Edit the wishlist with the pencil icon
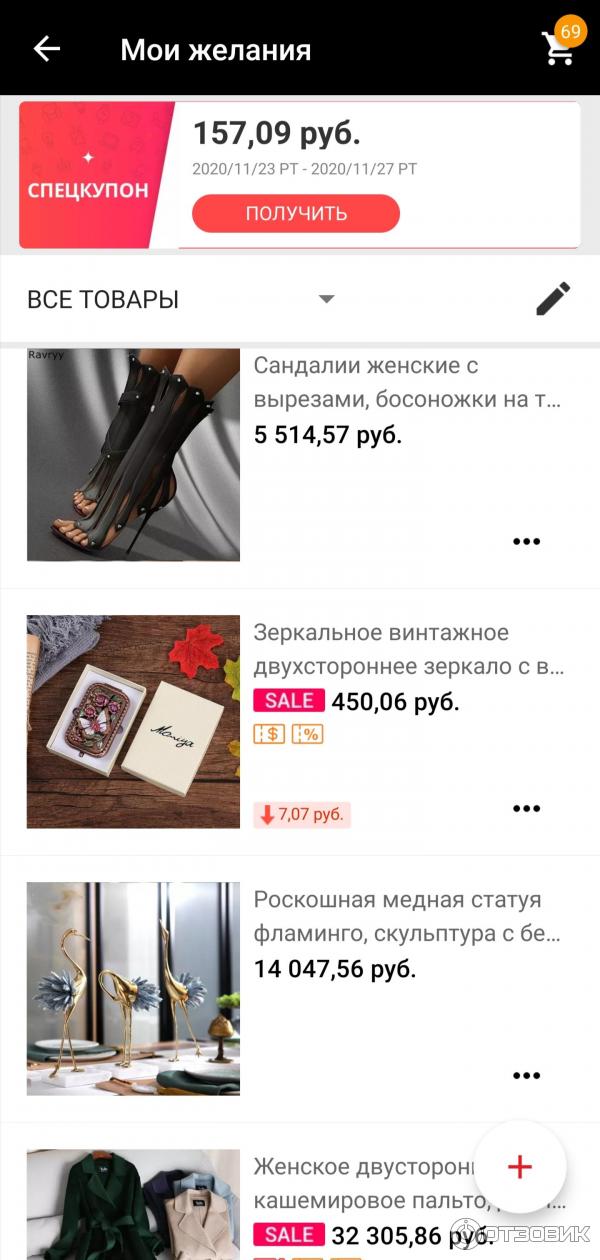Screen dimensions: 600x1260 (553, 298)
